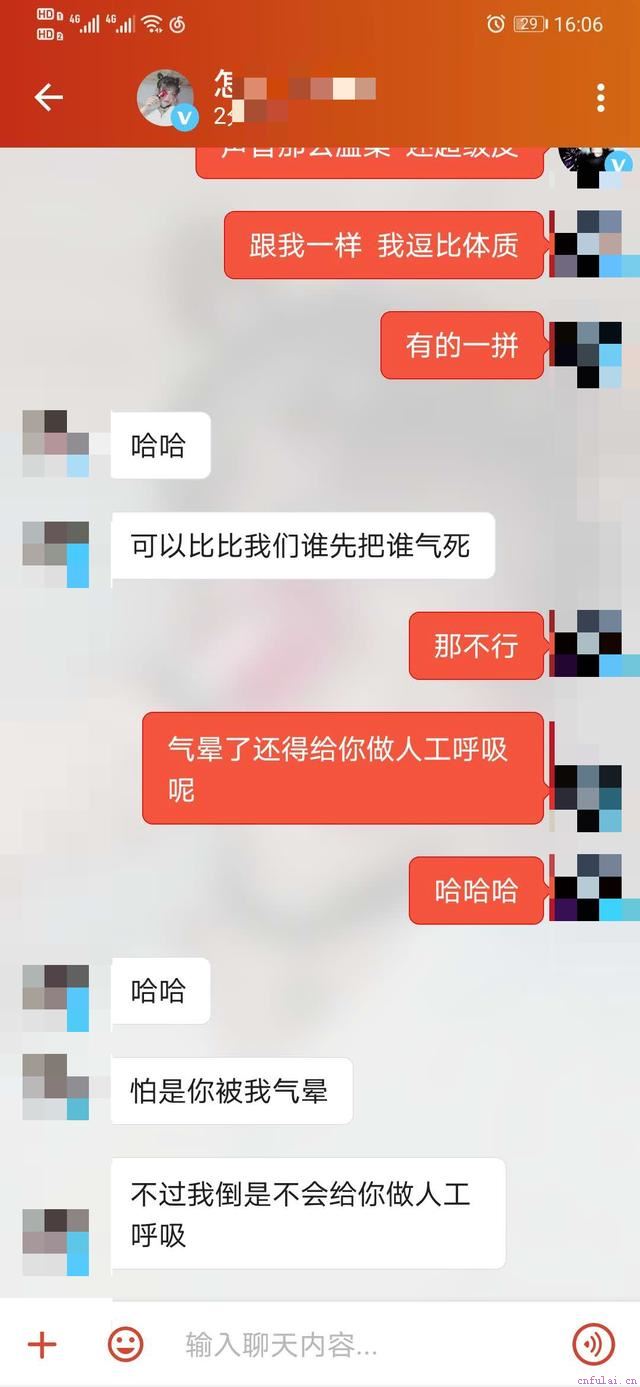The height and width of the screenshot is (1387, 640).
Task: Open the emoji picker
Action: pos(125,1345)
